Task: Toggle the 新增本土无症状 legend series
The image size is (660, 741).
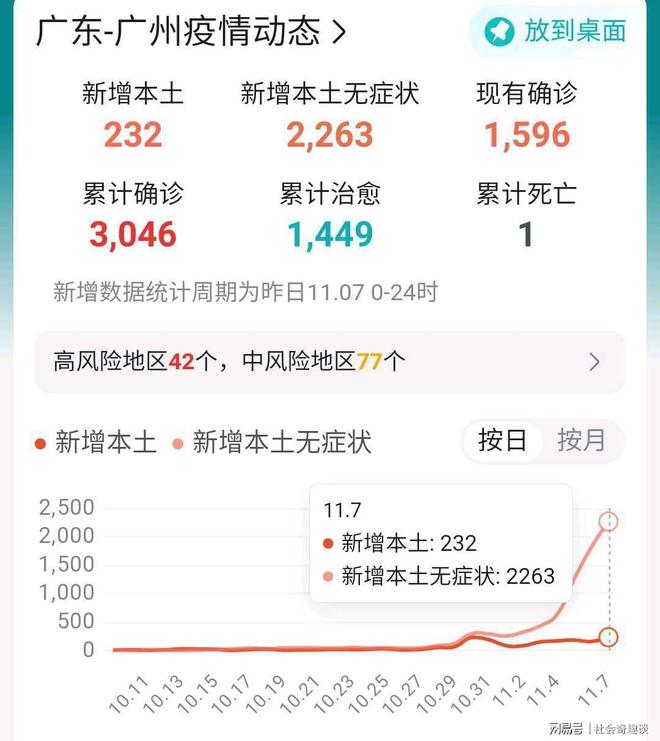Action: pos(271,442)
